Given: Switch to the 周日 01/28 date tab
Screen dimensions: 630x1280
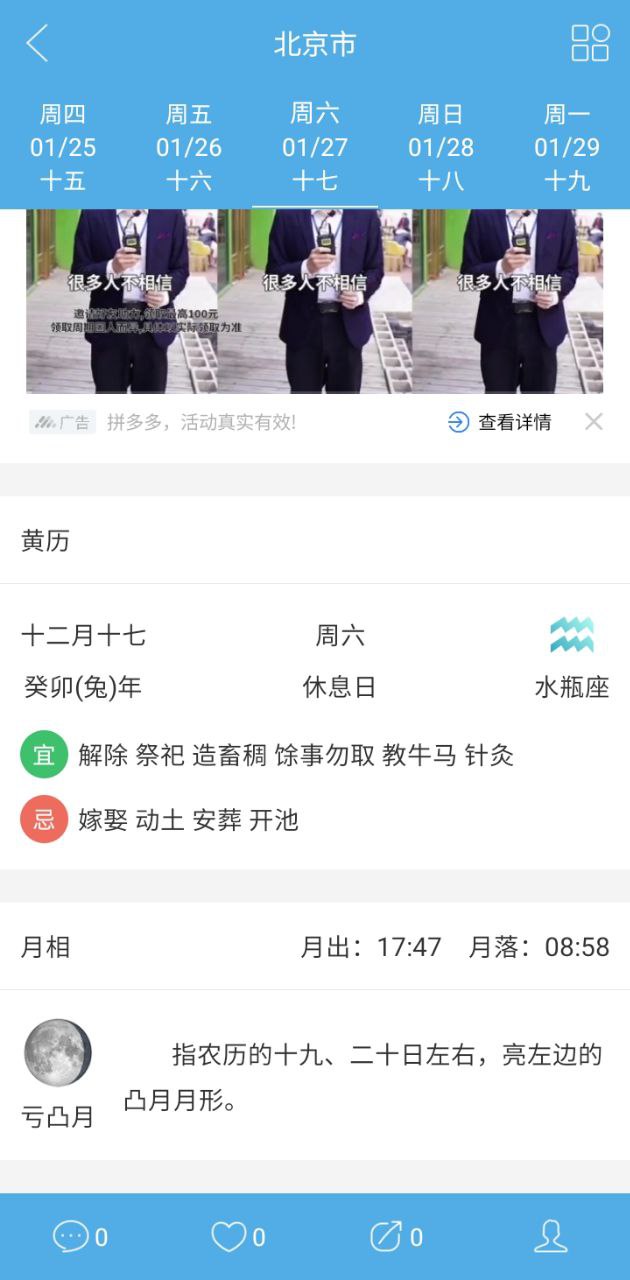Looking at the screenshot, I should tap(441, 147).
